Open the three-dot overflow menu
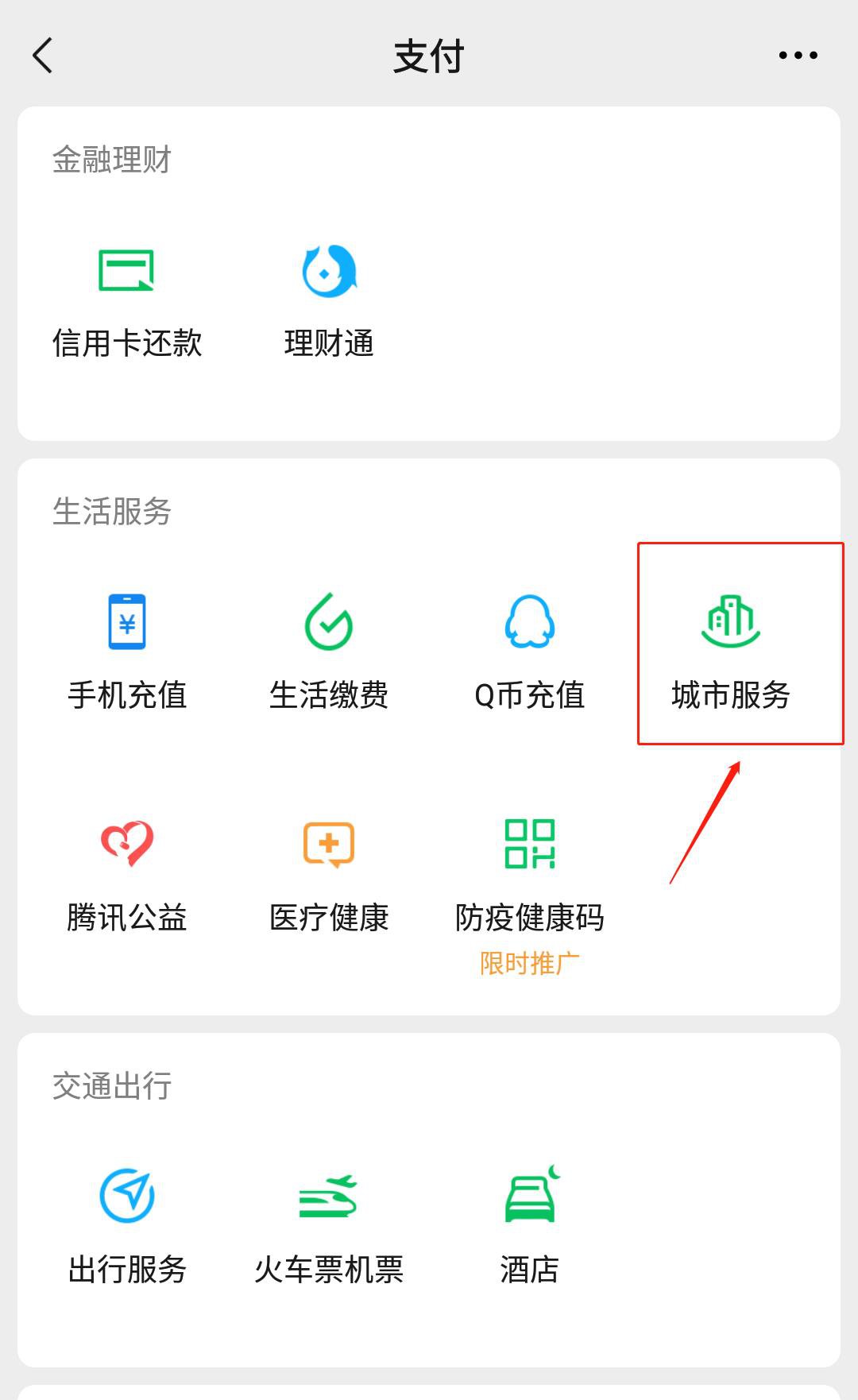The height and width of the screenshot is (1400, 858). tap(798, 56)
